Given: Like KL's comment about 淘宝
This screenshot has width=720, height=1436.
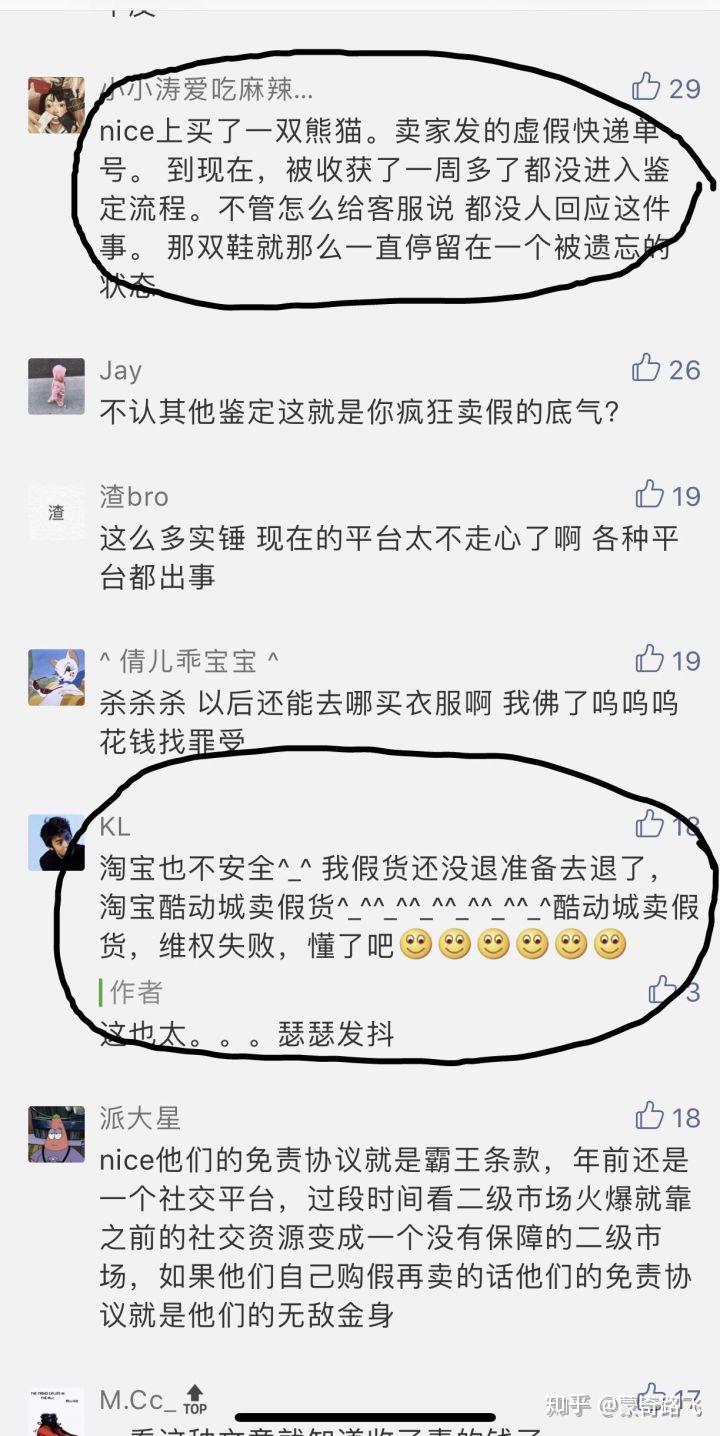Looking at the screenshot, I should point(650,825).
